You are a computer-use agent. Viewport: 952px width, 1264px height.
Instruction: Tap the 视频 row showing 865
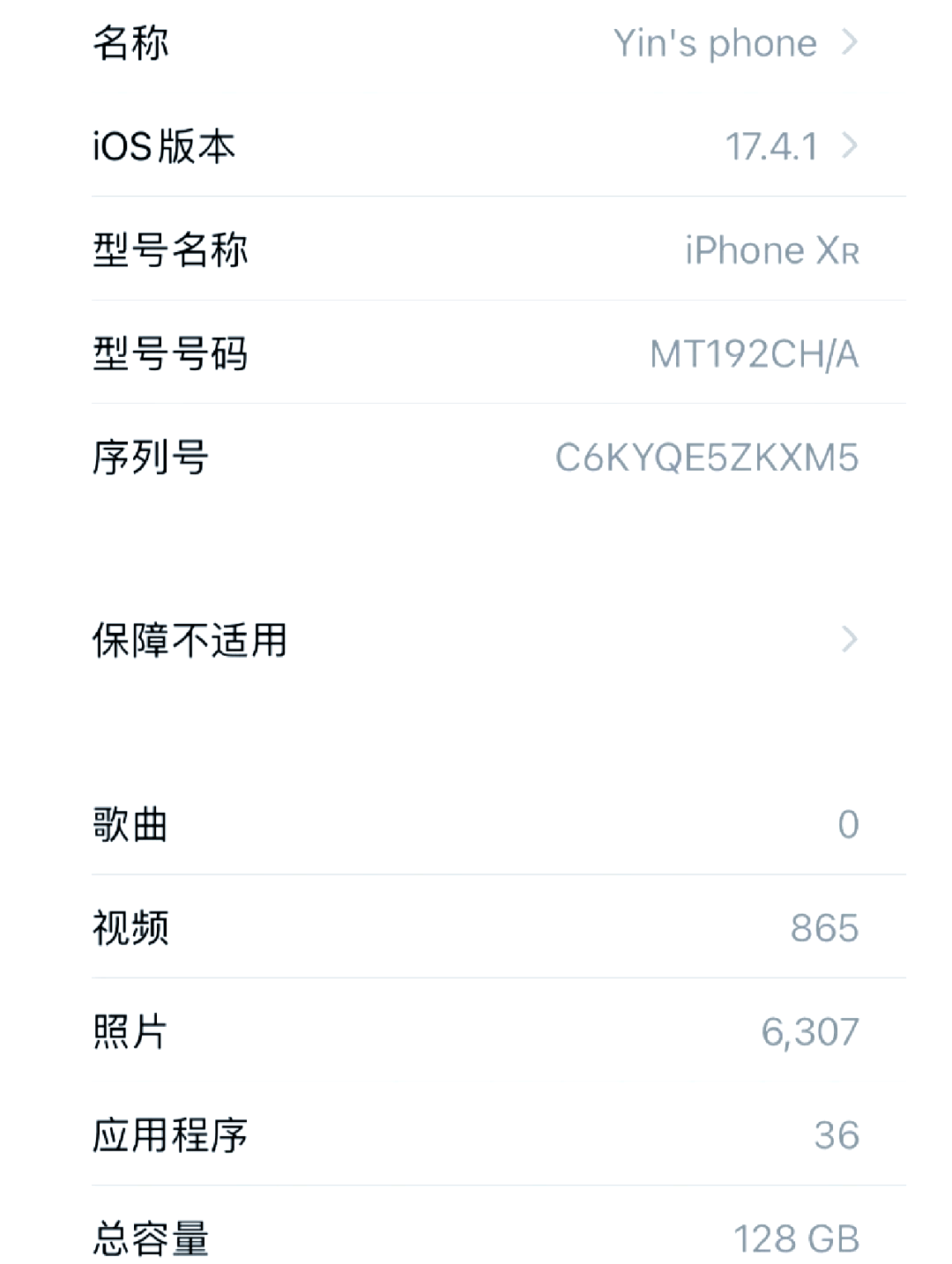pyautogui.click(x=476, y=927)
